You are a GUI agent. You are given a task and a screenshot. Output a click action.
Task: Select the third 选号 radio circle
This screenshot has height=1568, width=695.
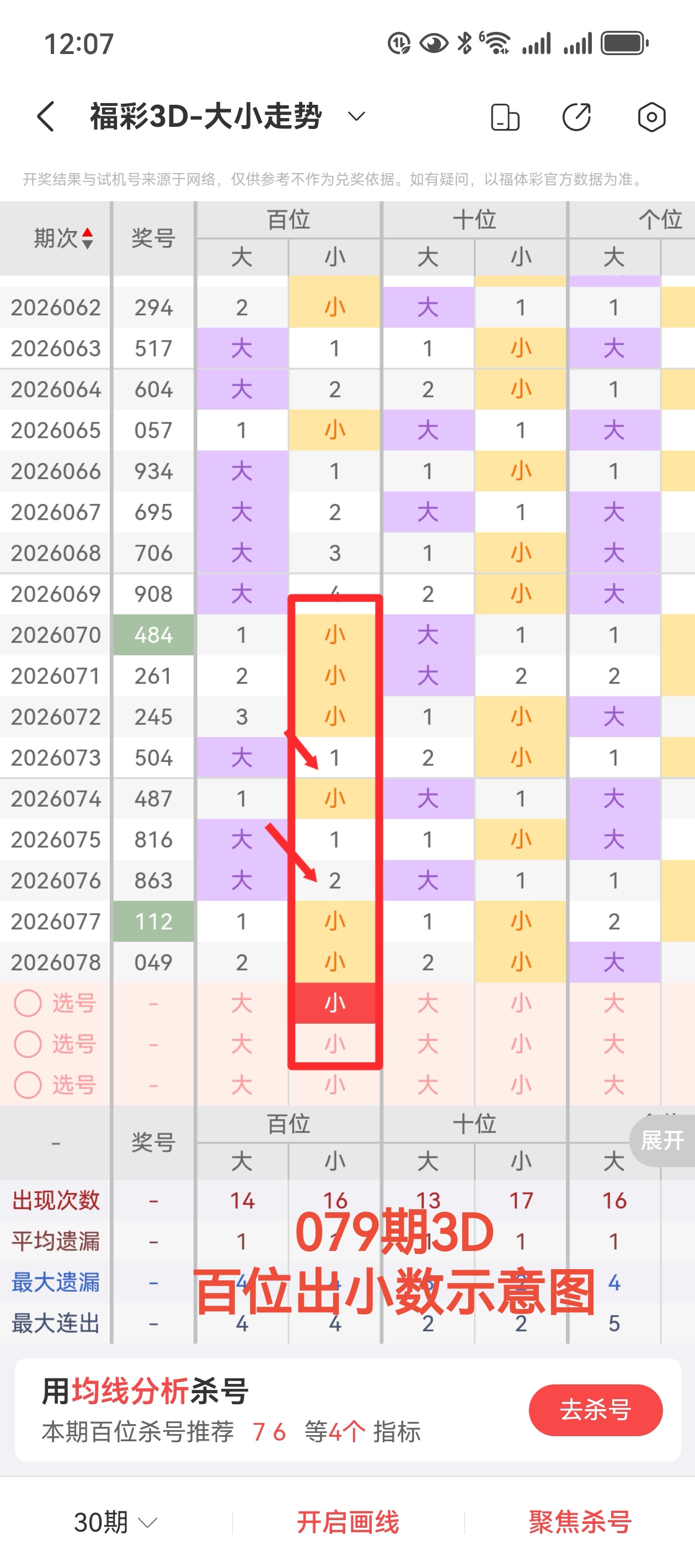click(29, 1084)
